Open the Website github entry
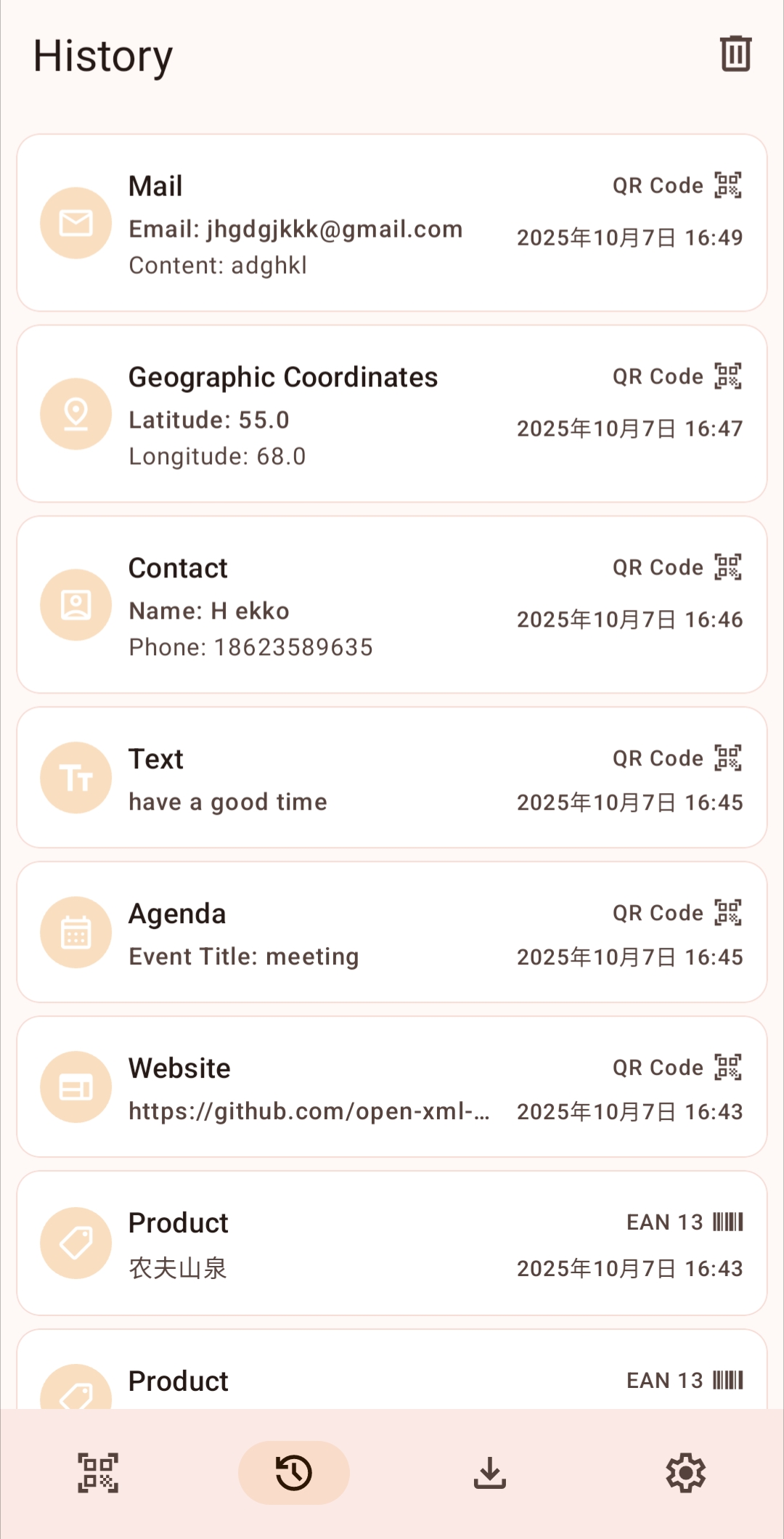The width and height of the screenshot is (784, 1539). (x=392, y=1087)
